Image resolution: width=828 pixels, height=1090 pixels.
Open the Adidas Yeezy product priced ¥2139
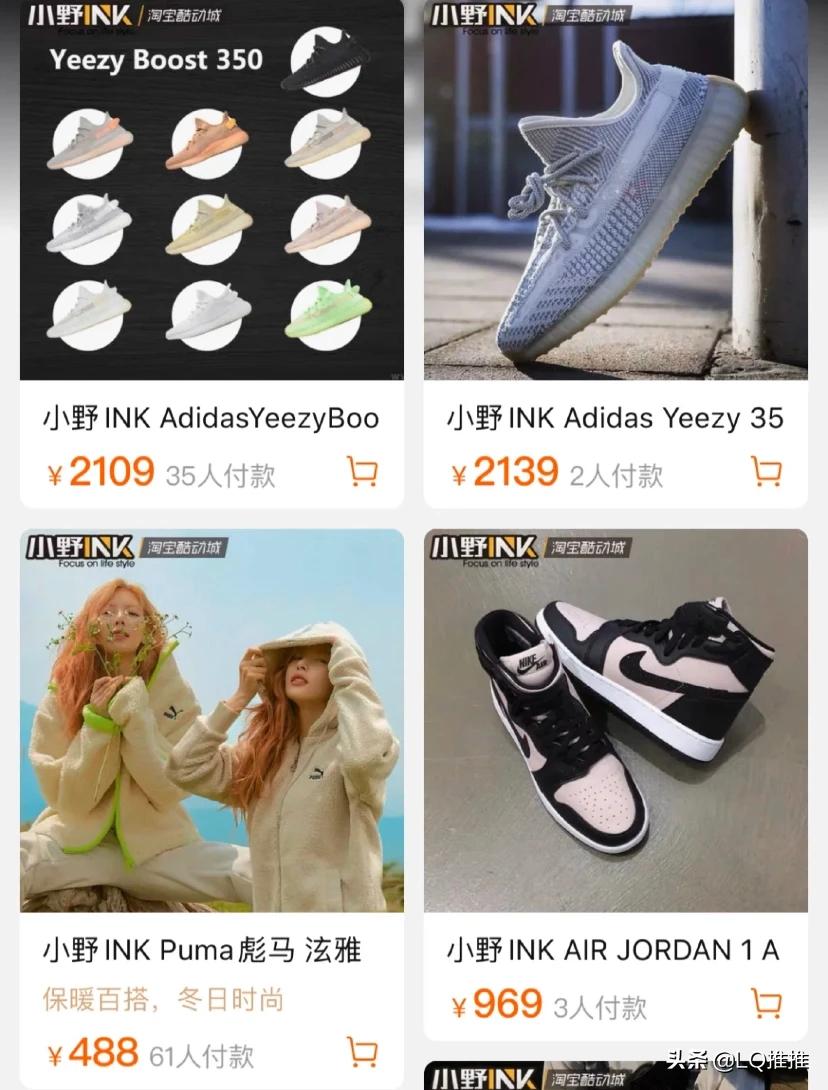(615, 200)
